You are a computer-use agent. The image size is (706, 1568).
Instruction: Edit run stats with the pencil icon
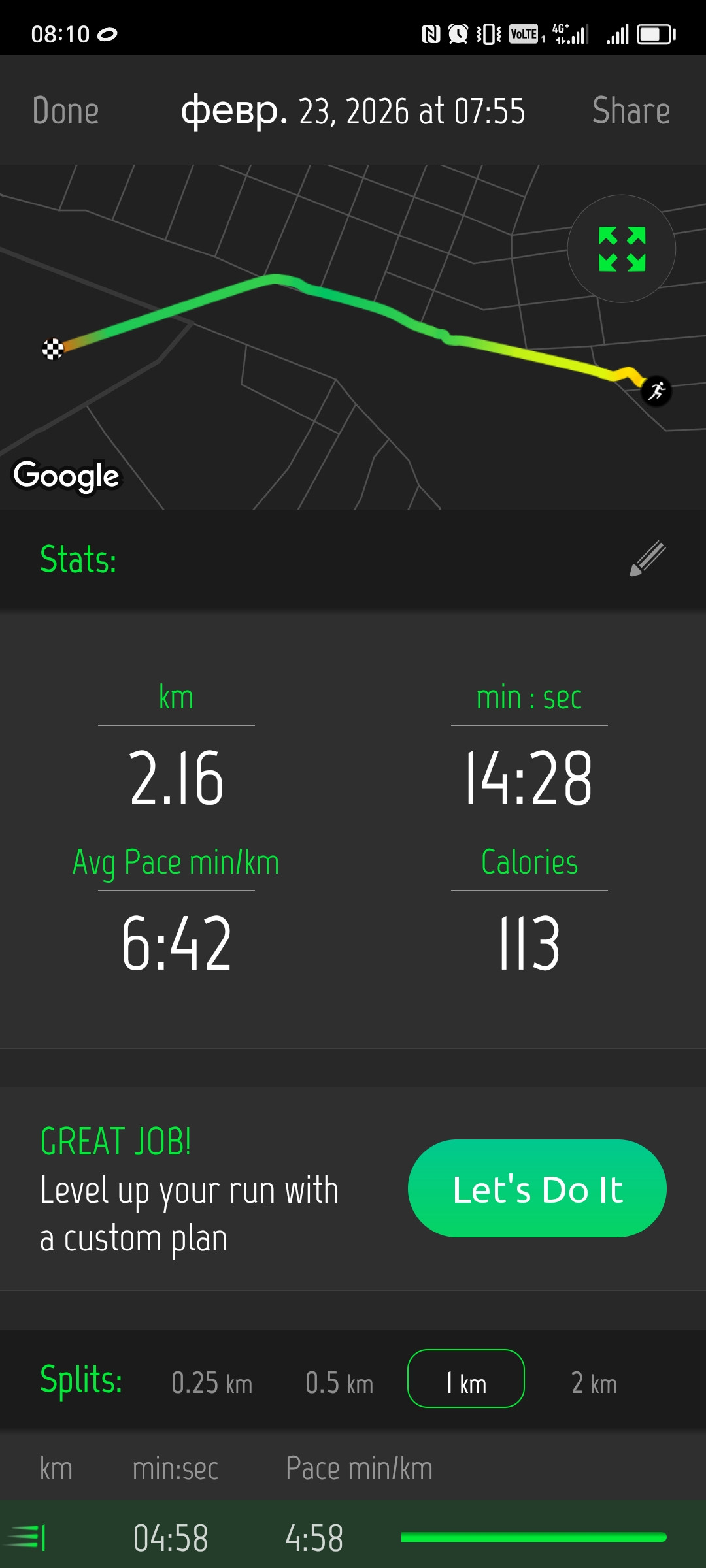[x=648, y=559]
